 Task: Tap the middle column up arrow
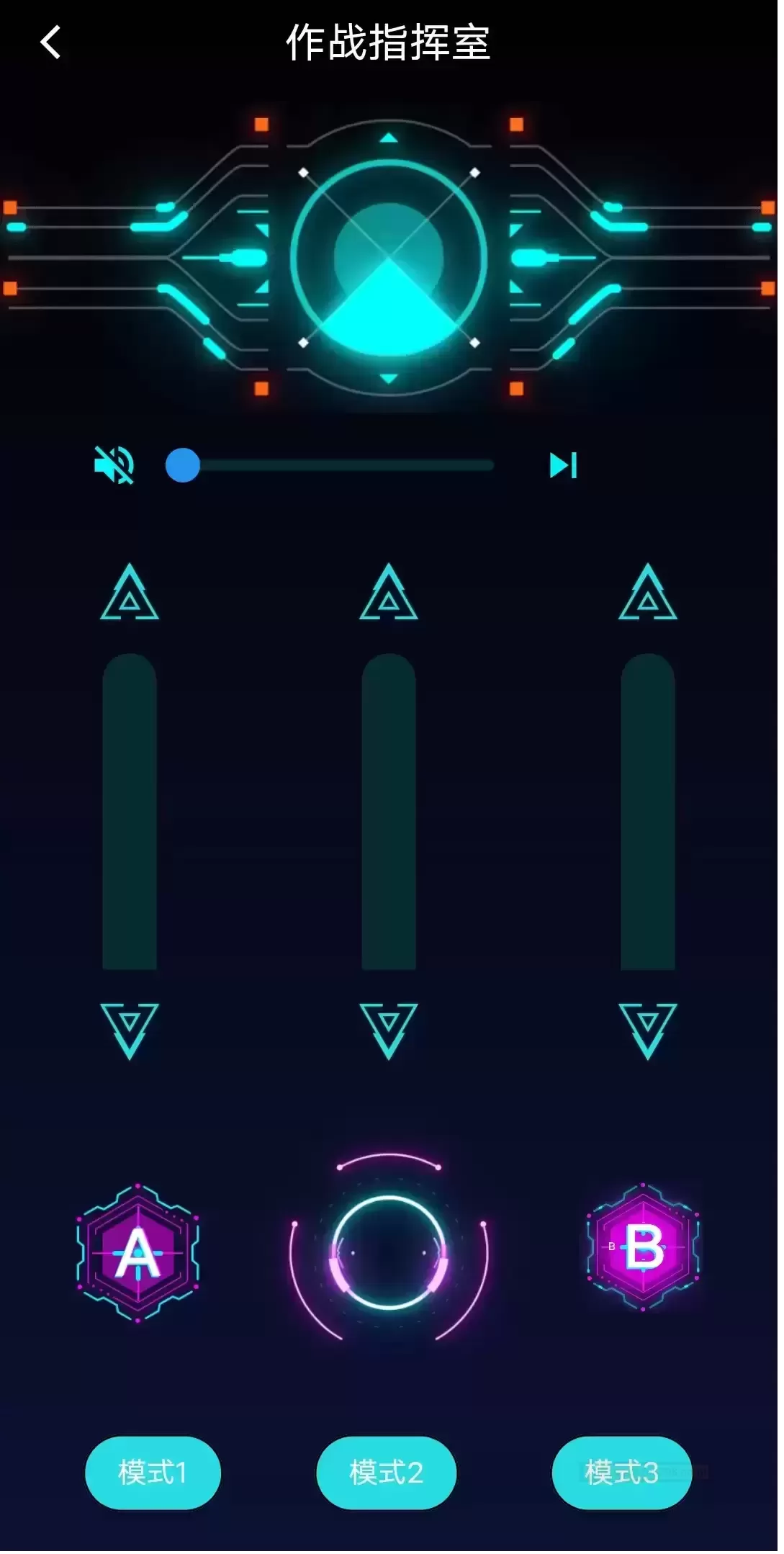click(x=389, y=593)
